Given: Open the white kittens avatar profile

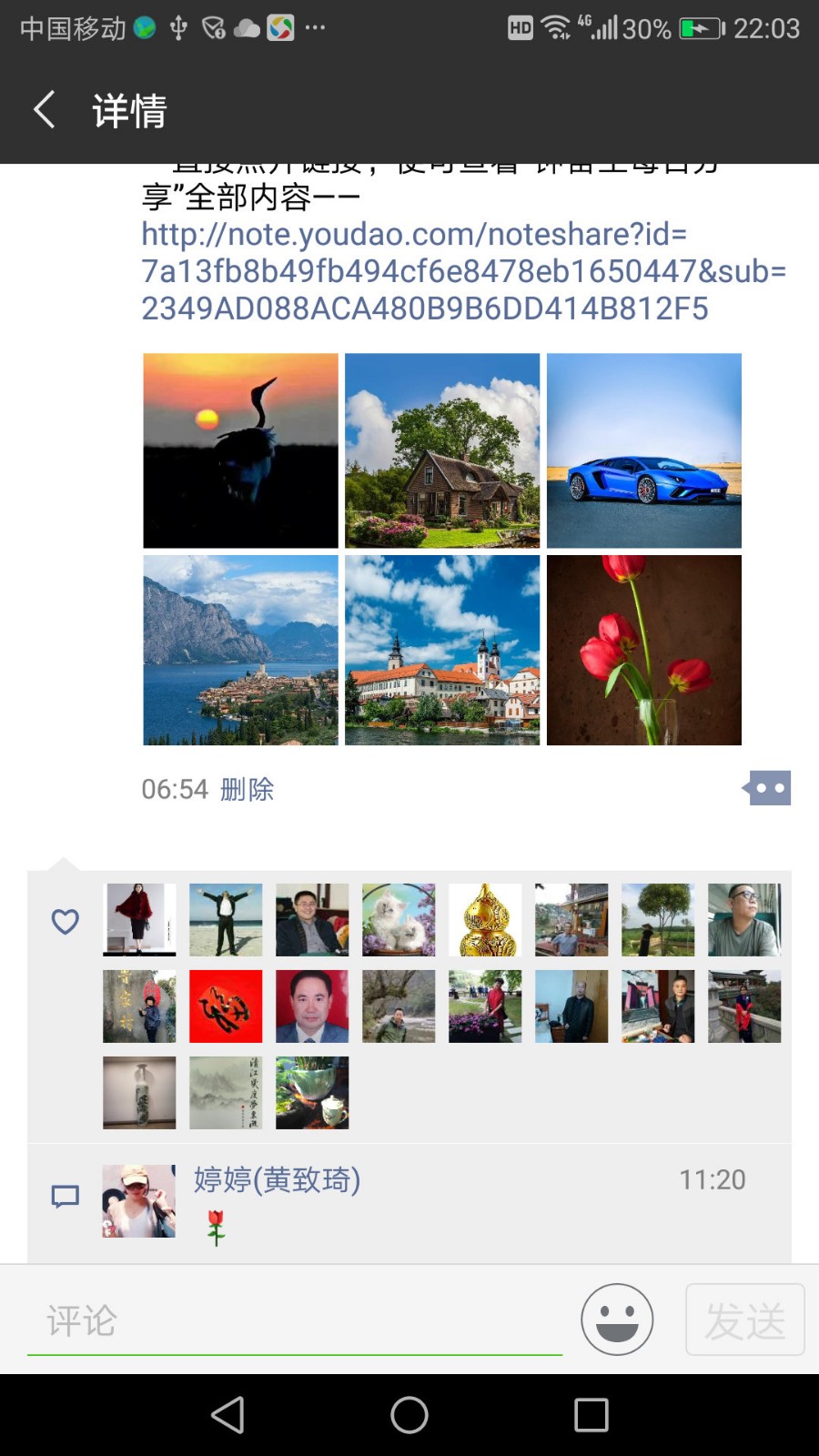Looking at the screenshot, I should click(x=399, y=920).
